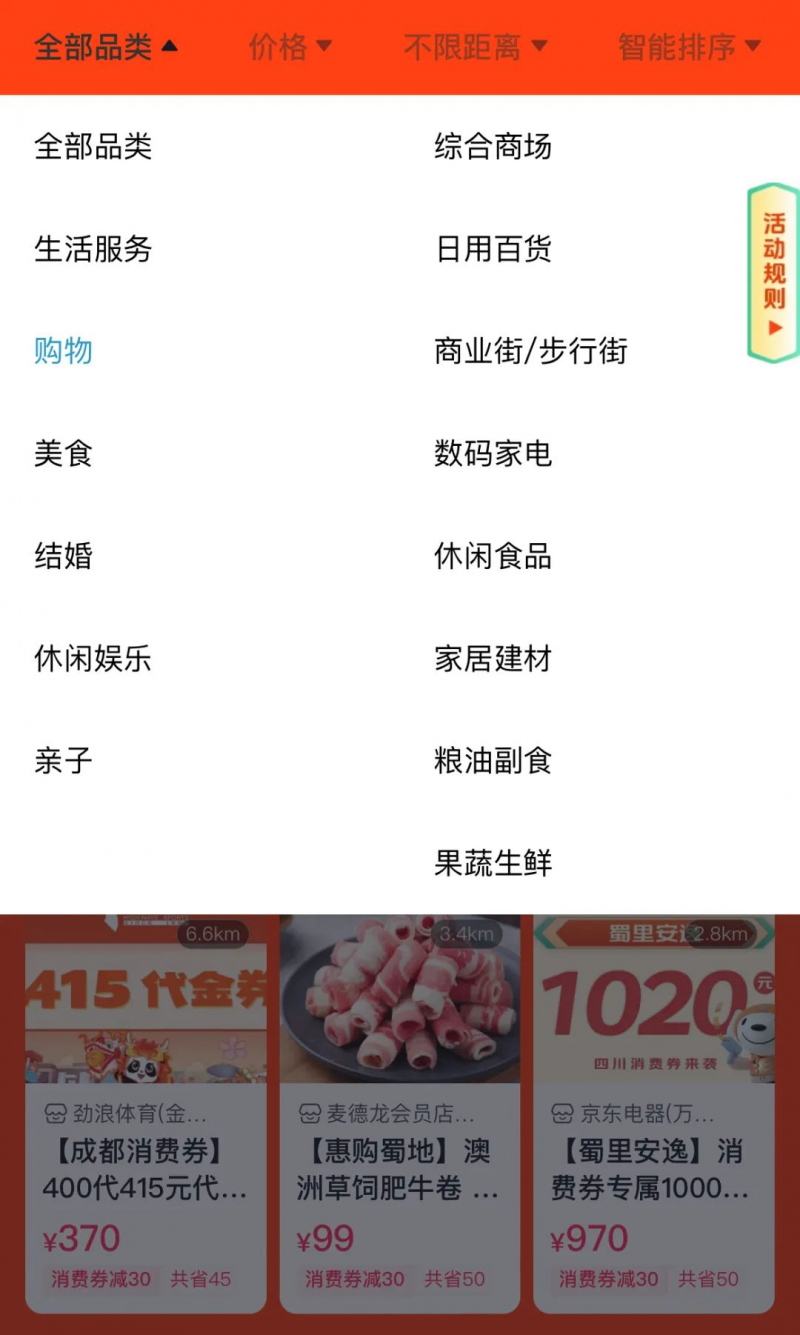Select subcategory 日用百货
This screenshot has height=1335, width=800.
point(493,249)
